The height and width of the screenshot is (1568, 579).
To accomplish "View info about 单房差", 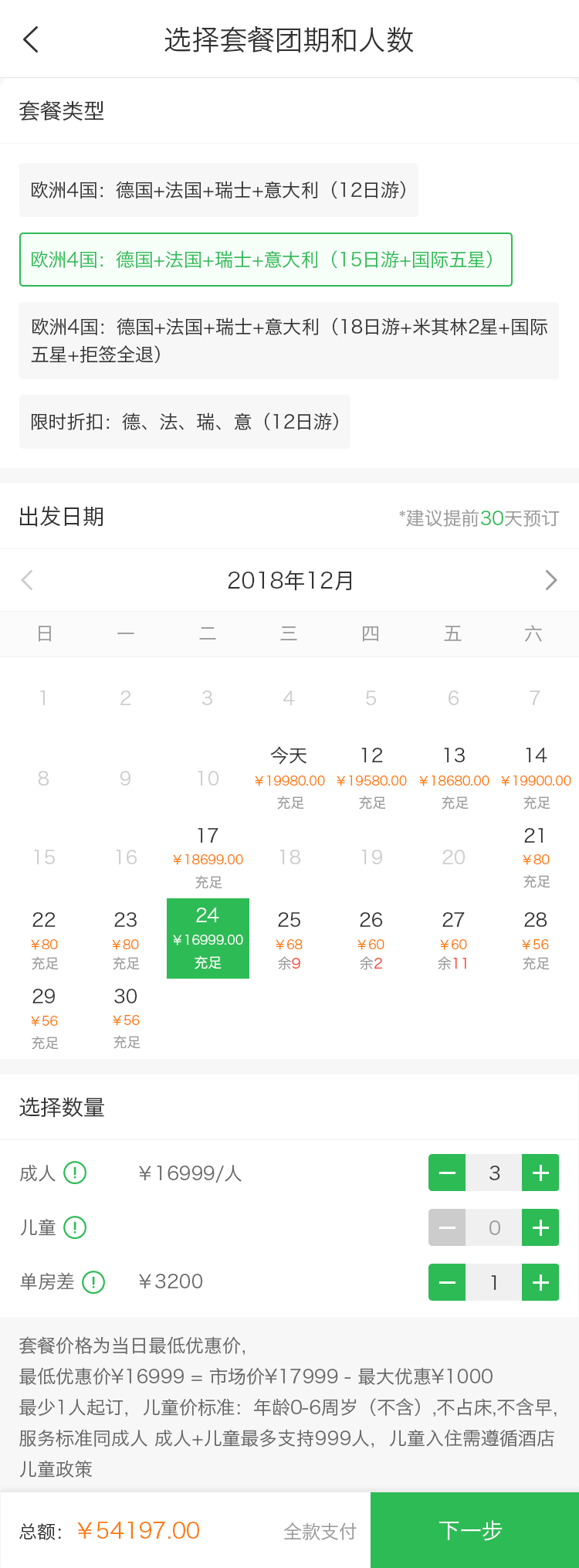I will click(x=93, y=1282).
